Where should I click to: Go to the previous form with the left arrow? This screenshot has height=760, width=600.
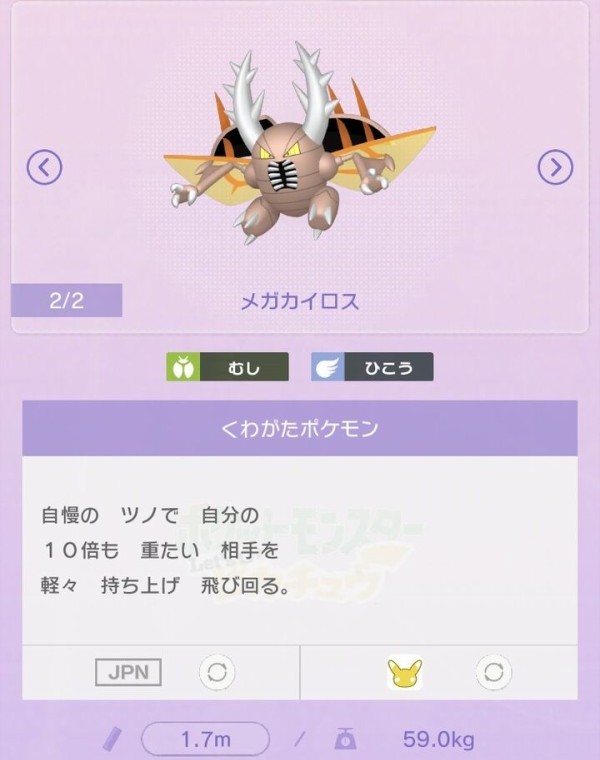pyautogui.click(x=44, y=167)
